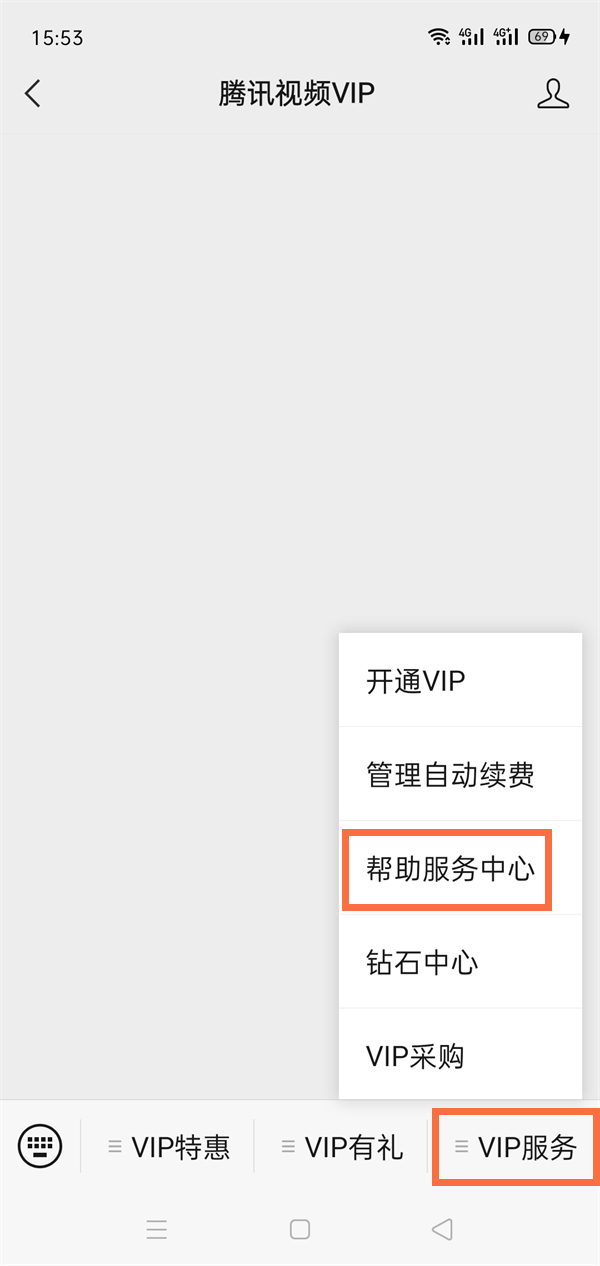Tap the system home button

point(300,1230)
